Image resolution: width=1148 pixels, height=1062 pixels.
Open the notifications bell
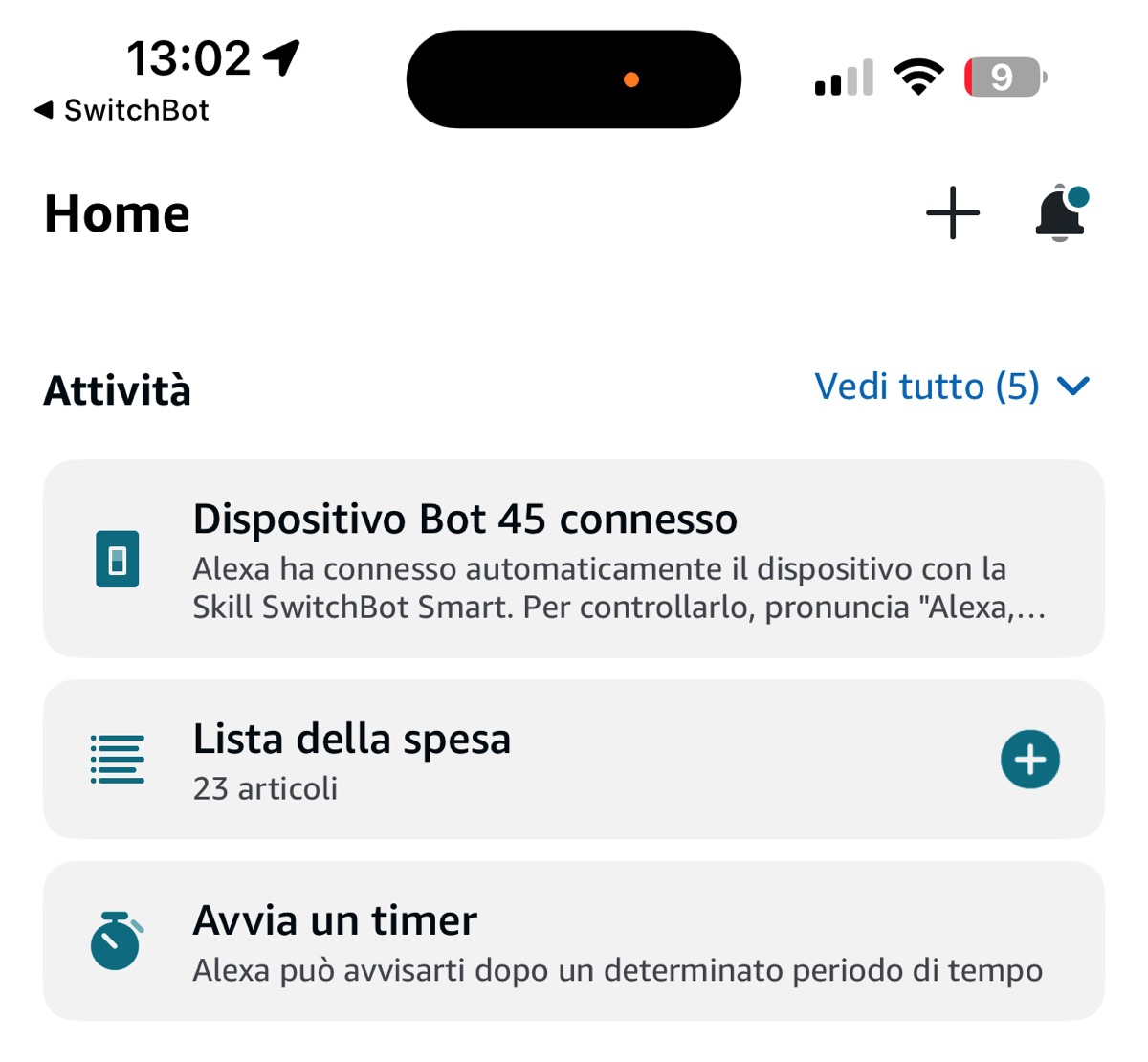click(x=1060, y=212)
